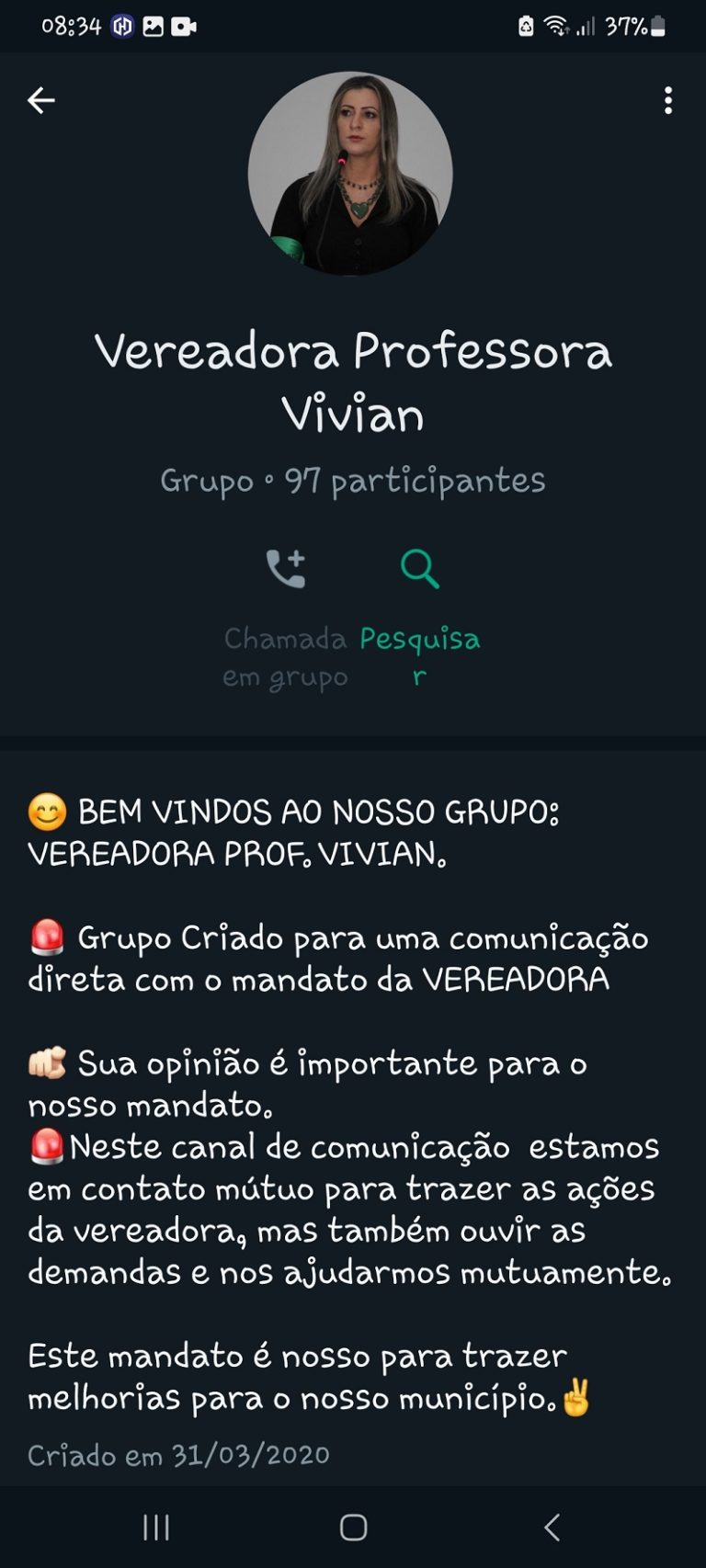Viewport: 706px width, 1568px height.
Task: Return to the home screen
Action: click(353, 1528)
